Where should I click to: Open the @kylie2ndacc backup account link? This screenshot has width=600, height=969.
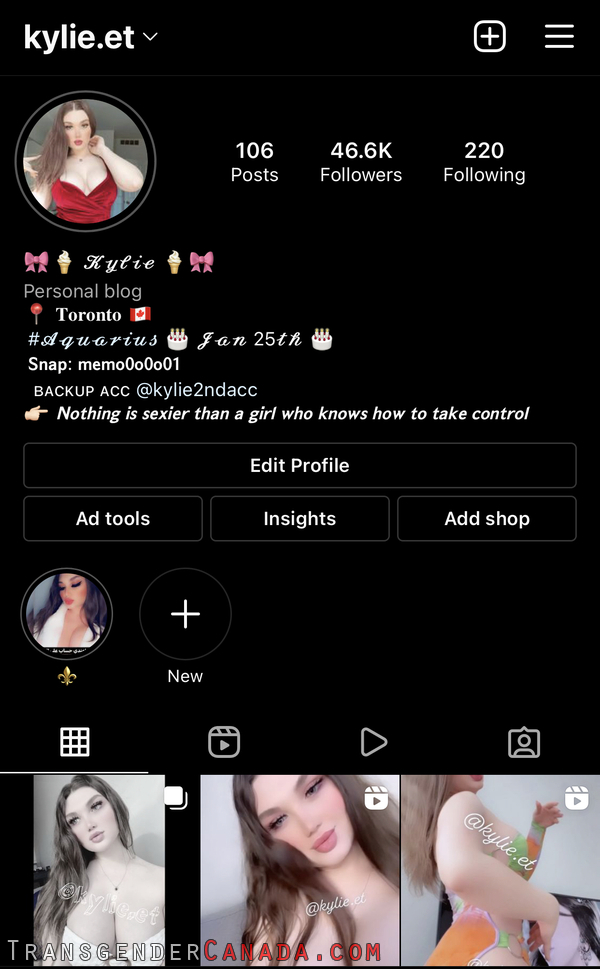click(196, 390)
